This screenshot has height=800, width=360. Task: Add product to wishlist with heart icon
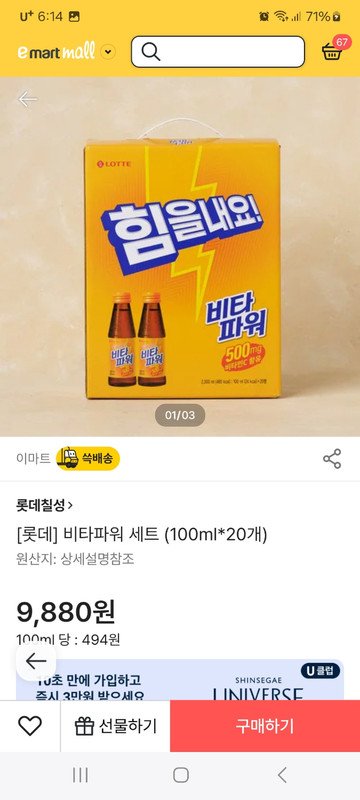pos(30,726)
